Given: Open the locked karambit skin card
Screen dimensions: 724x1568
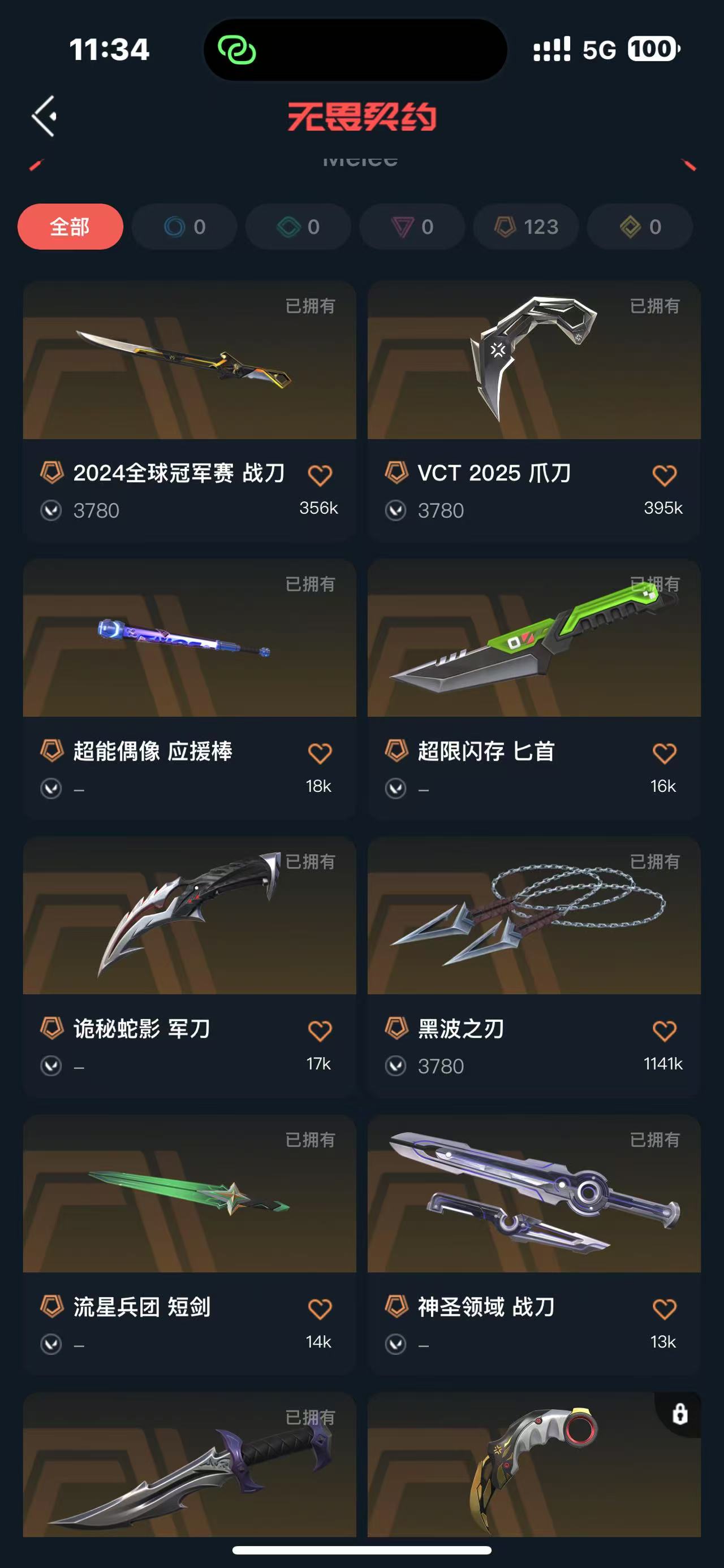Looking at the screenshot, I should pos(534,1467).
